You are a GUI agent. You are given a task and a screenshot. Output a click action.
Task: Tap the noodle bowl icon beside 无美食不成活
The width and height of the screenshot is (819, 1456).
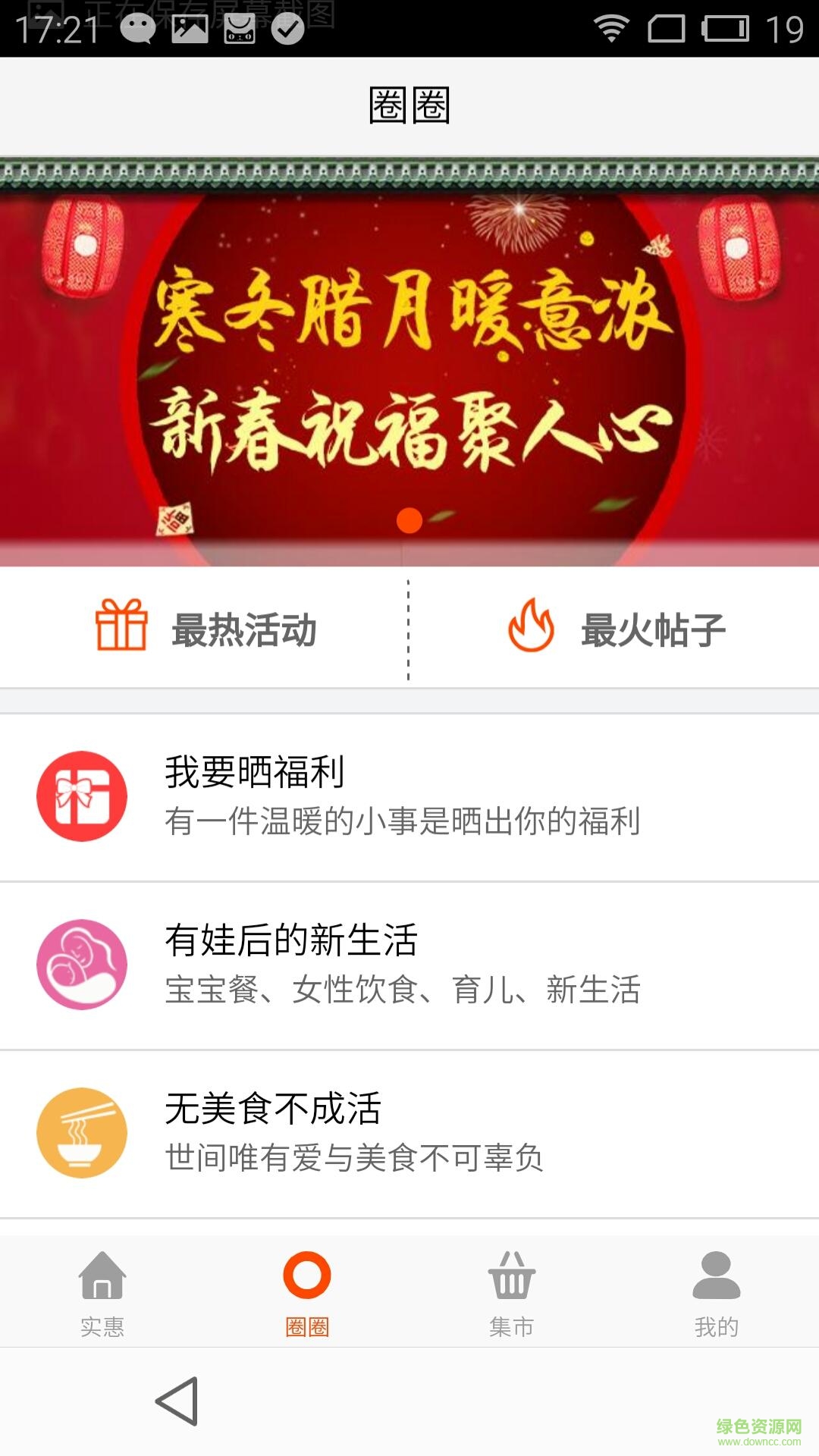pyautogui.click(x=83, y=1133)
